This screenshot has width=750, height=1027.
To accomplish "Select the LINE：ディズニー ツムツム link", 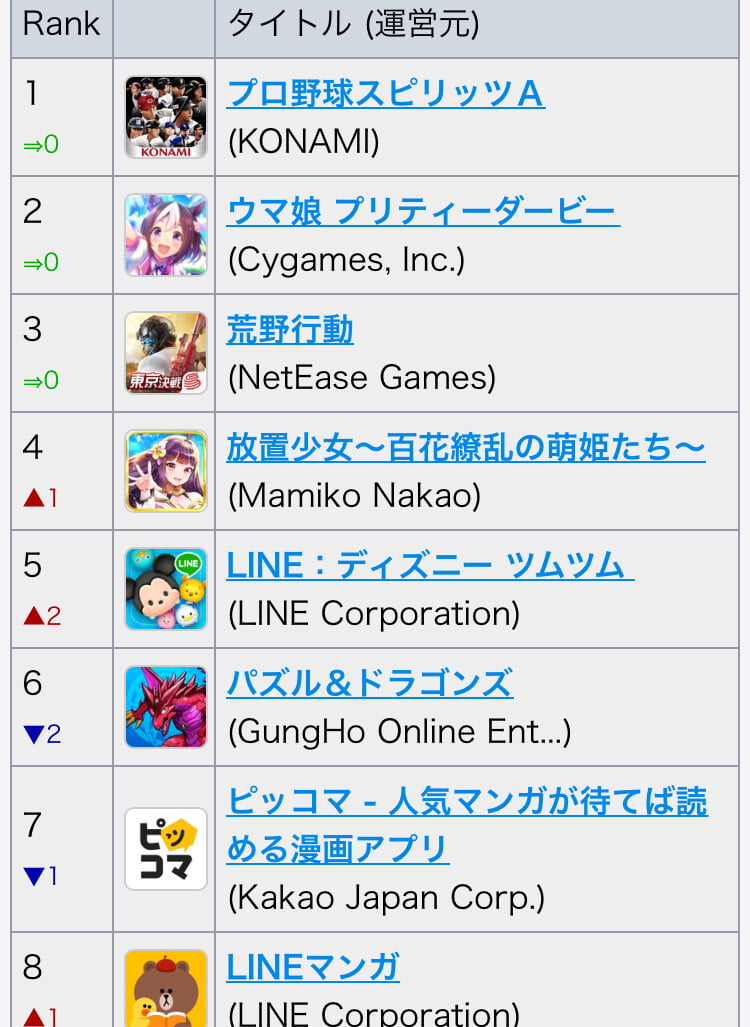I will [x=430, y=565].
